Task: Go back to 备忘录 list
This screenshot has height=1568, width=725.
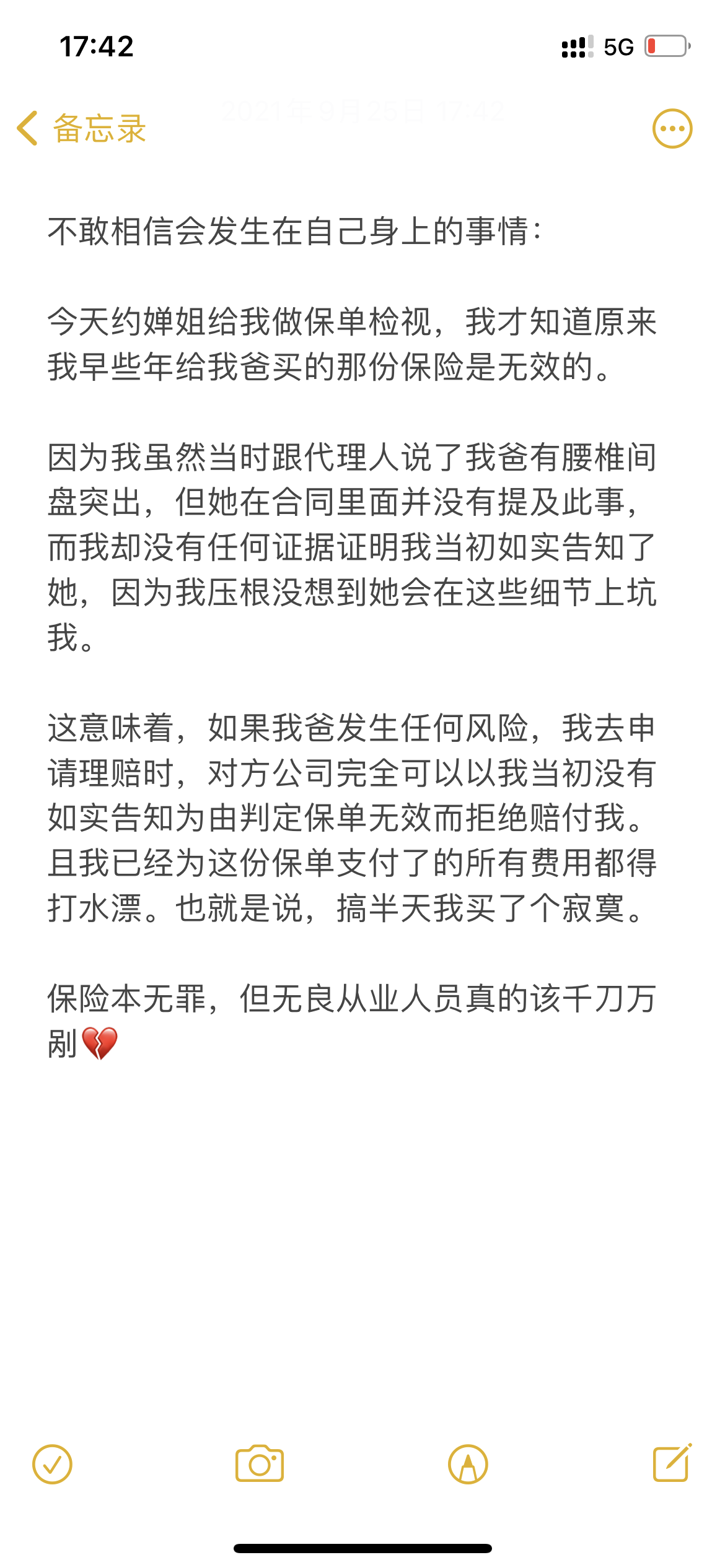Action: tap(81, 129)
